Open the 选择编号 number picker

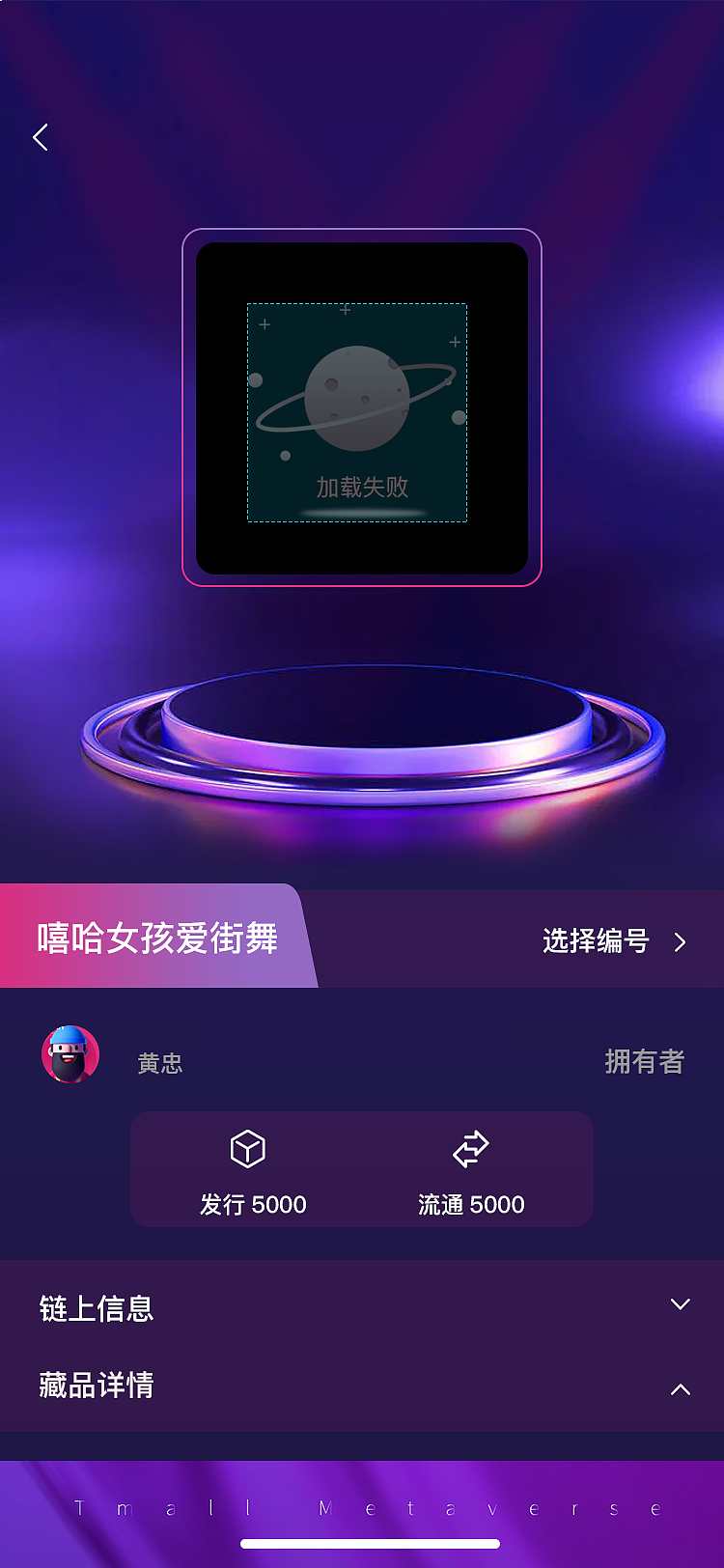596,942
